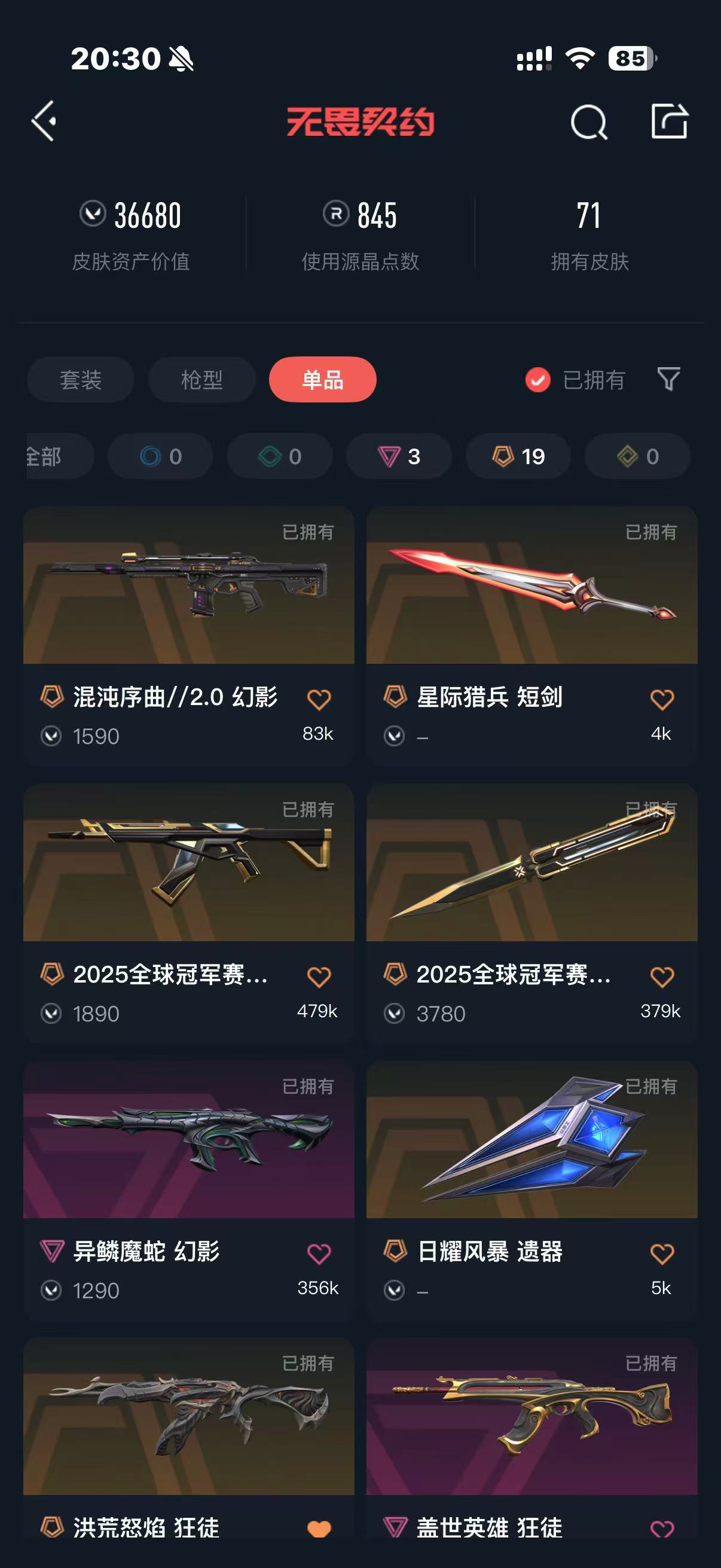Like the 混沌序曲//2.0 幻影 skin
The width and height of the screenshot is (721, 1568).
pyautogui.click(x=319, y=700)
